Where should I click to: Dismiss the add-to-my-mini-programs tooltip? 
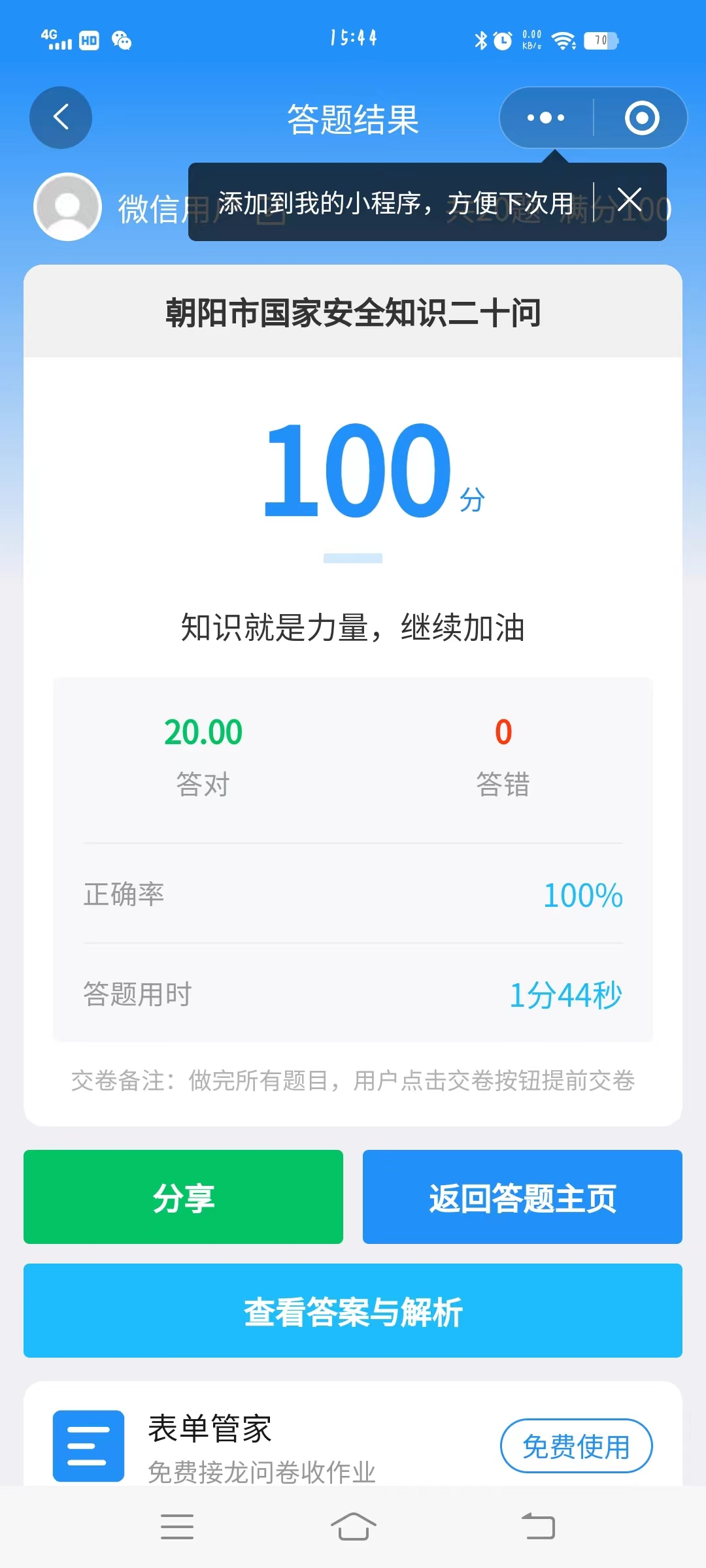point(630,200)
